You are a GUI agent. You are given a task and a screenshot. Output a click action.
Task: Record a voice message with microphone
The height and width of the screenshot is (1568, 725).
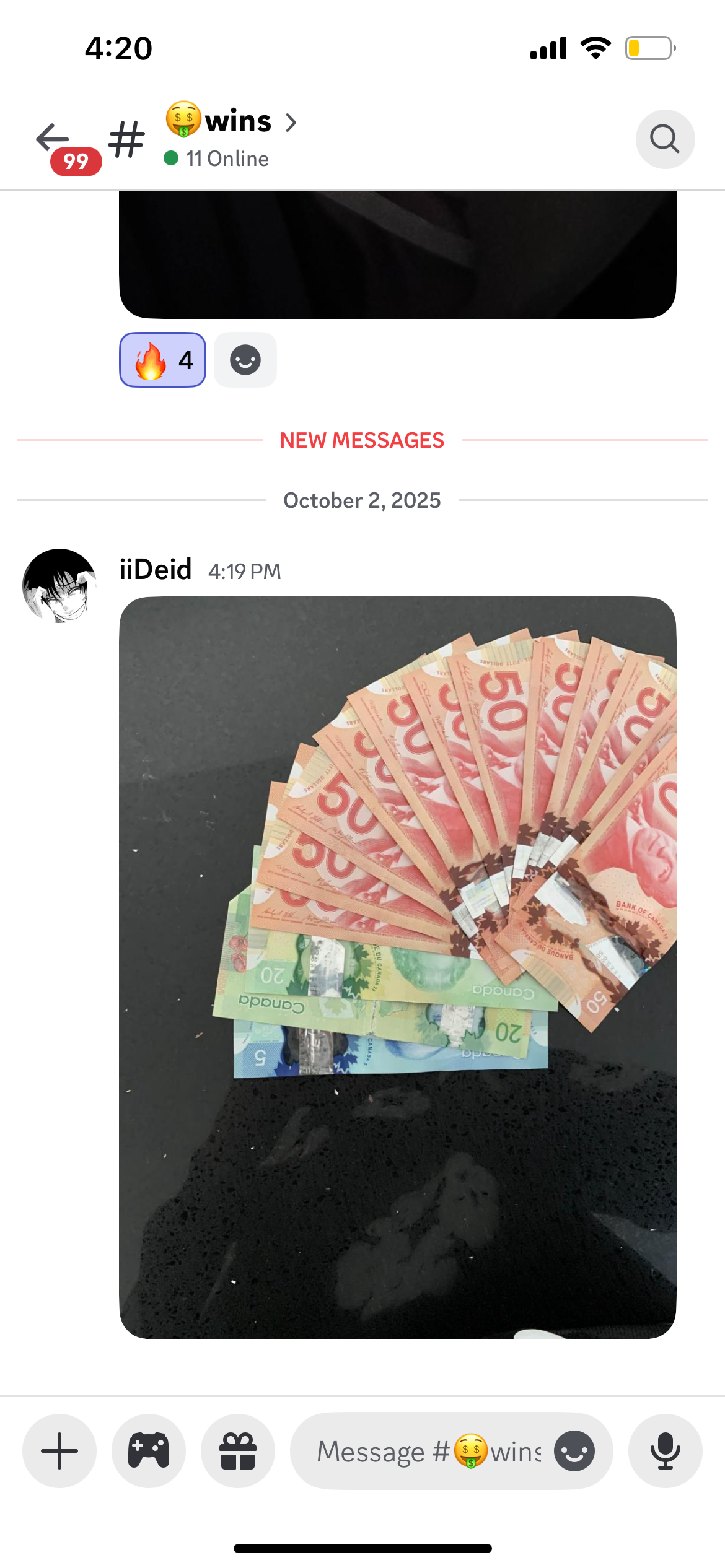[665, 1451]
